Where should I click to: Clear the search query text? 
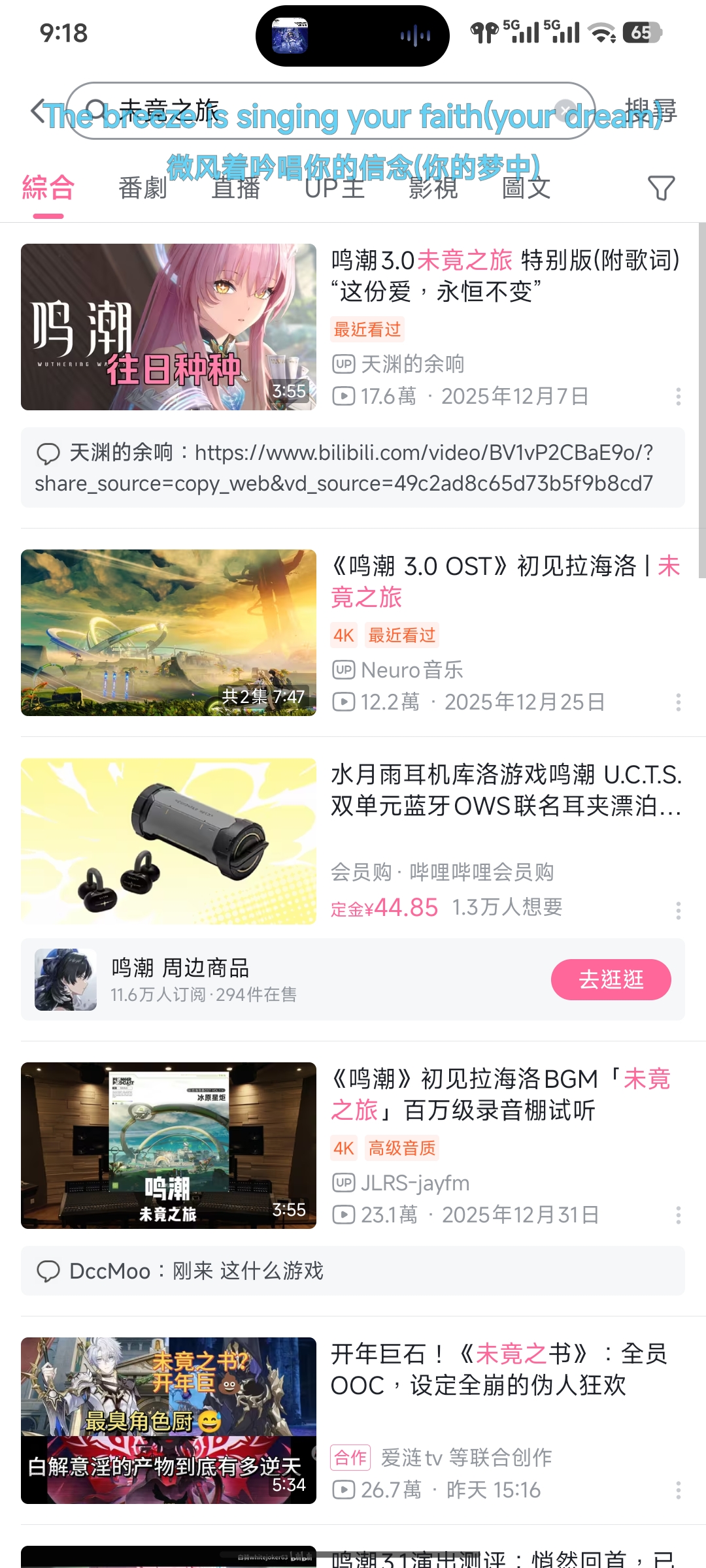(565, 110)
